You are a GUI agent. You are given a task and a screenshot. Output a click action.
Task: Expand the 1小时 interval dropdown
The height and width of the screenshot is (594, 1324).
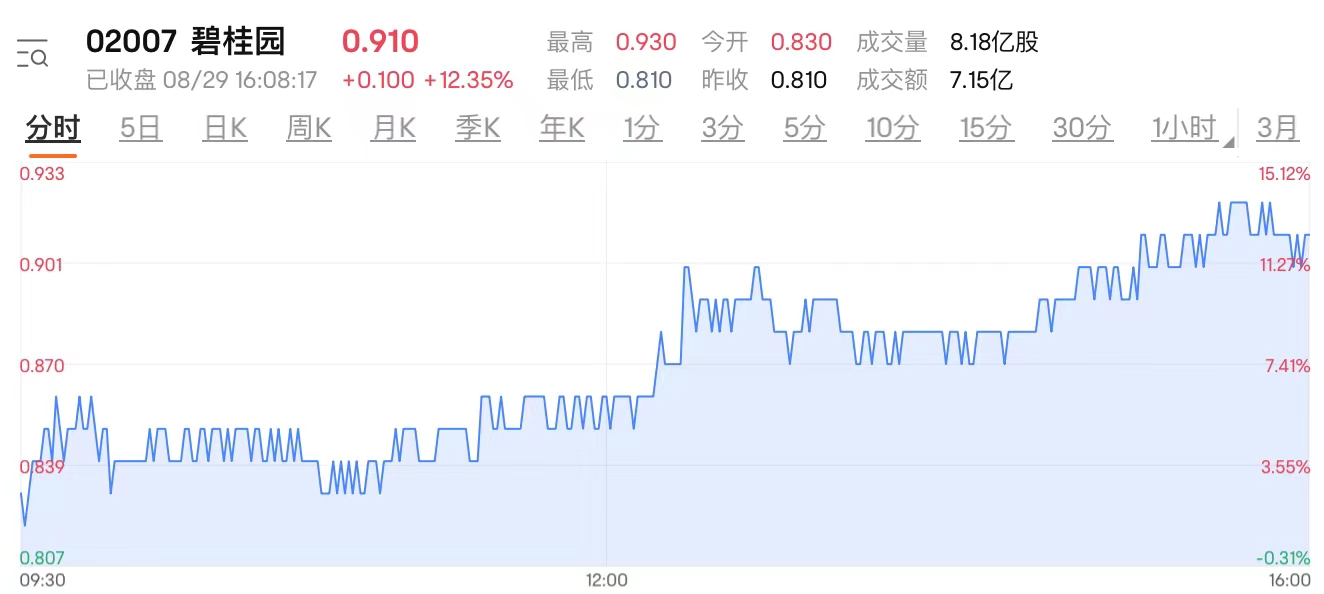click(x=1190, y=128)
